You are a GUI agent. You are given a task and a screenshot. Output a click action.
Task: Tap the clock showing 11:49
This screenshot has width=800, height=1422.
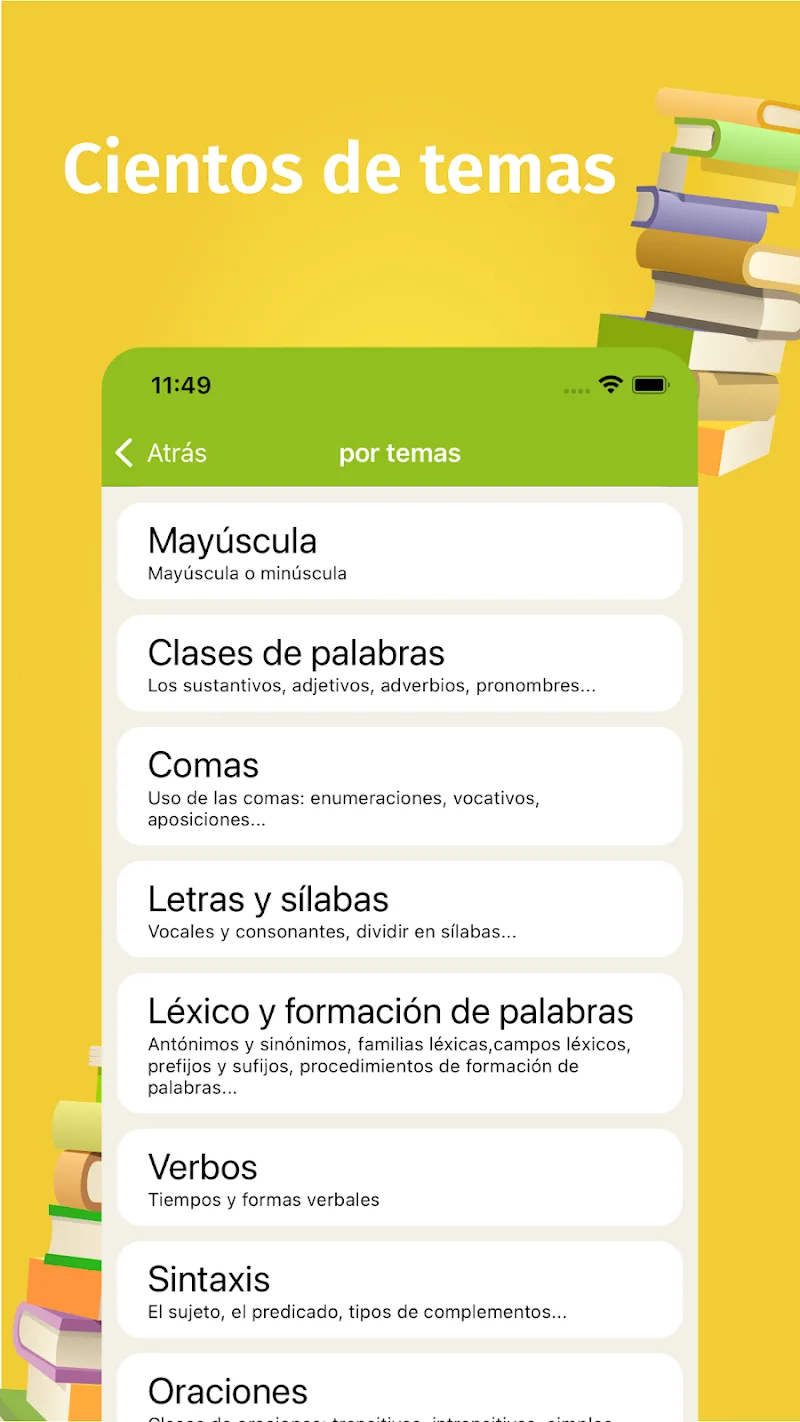pyautogui.click(x=181, y=384)
